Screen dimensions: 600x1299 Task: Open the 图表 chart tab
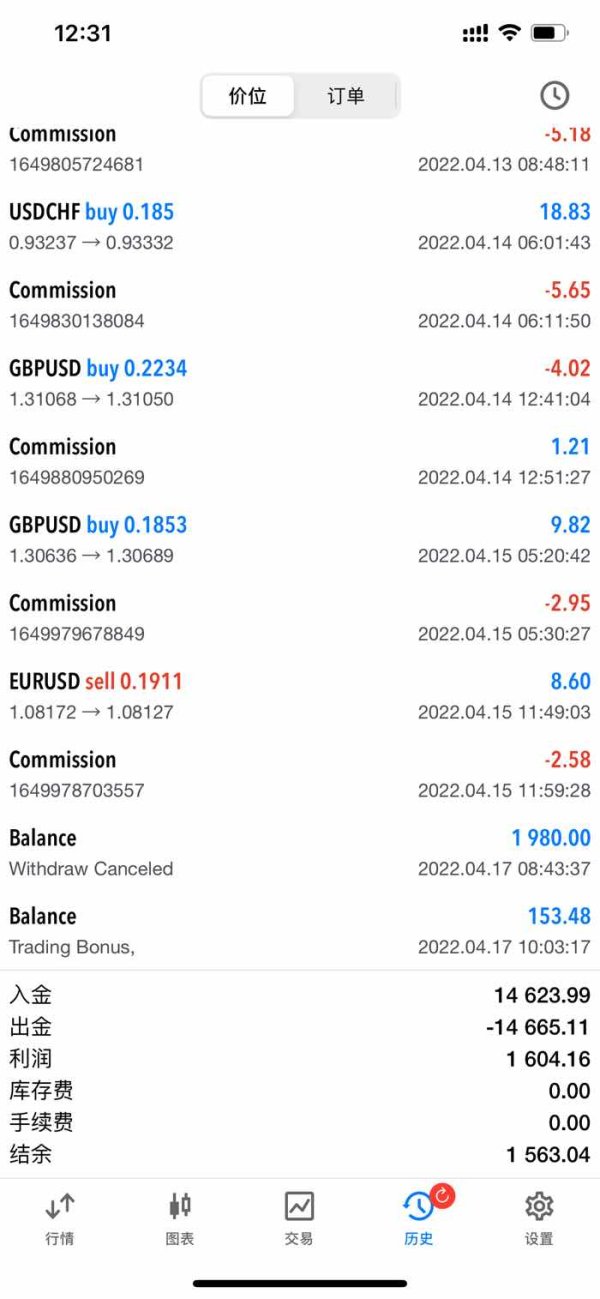pyautogui.click(x=180, y=1217)
